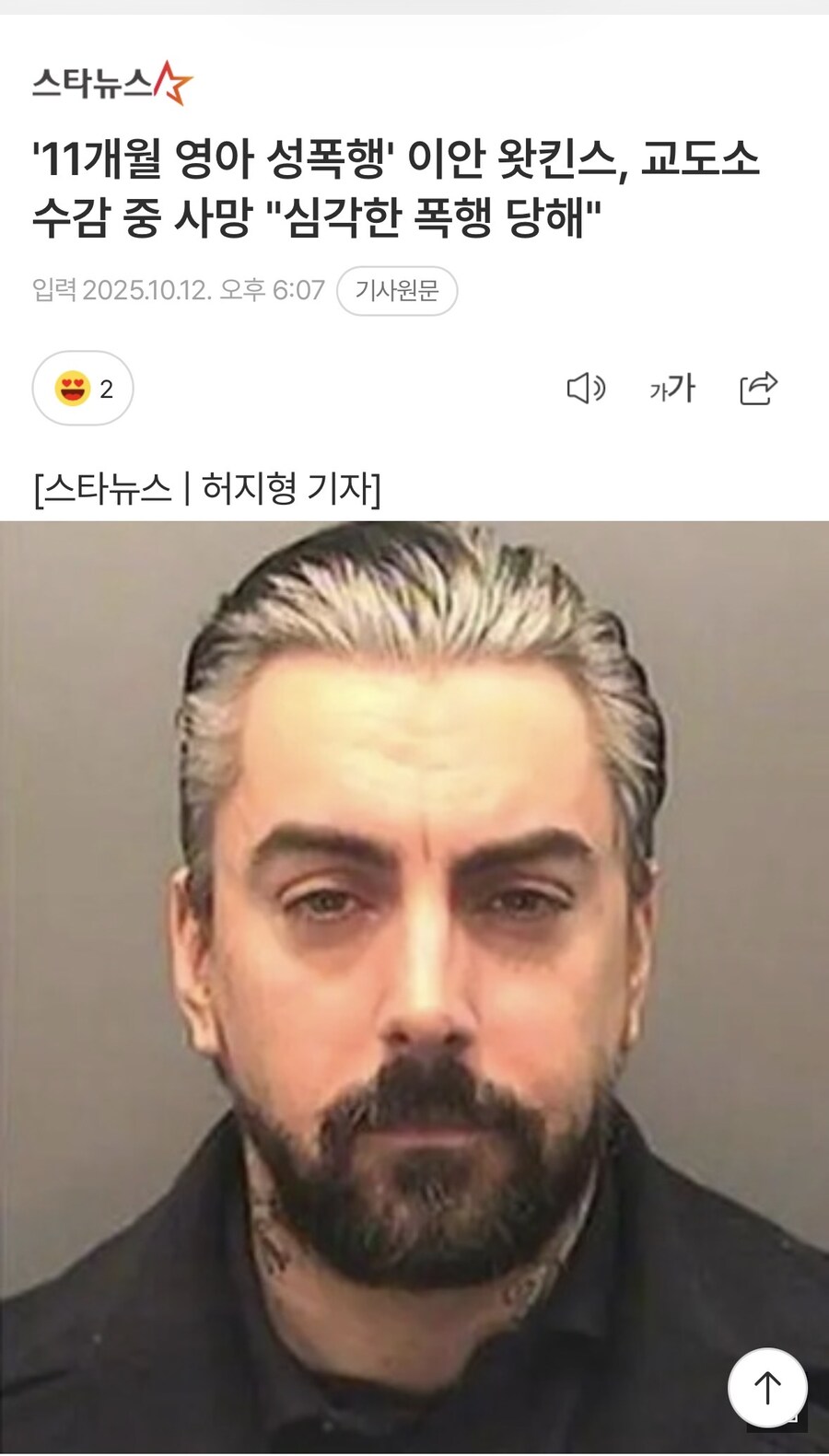Image resolution: width=829 pixels, height=1456 pixels.
Task: Jump back to top with arrow button
Action: (767, 1388)
